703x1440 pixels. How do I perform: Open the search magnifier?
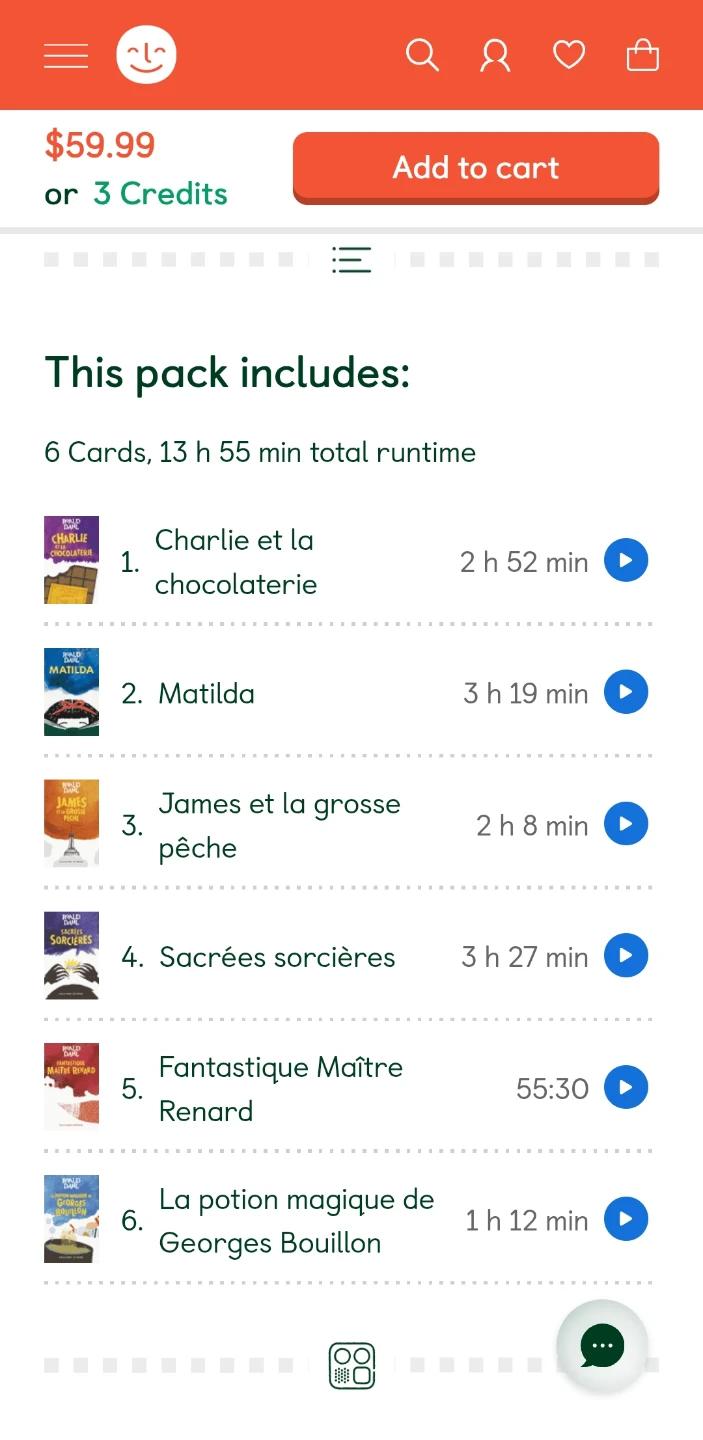422,55
